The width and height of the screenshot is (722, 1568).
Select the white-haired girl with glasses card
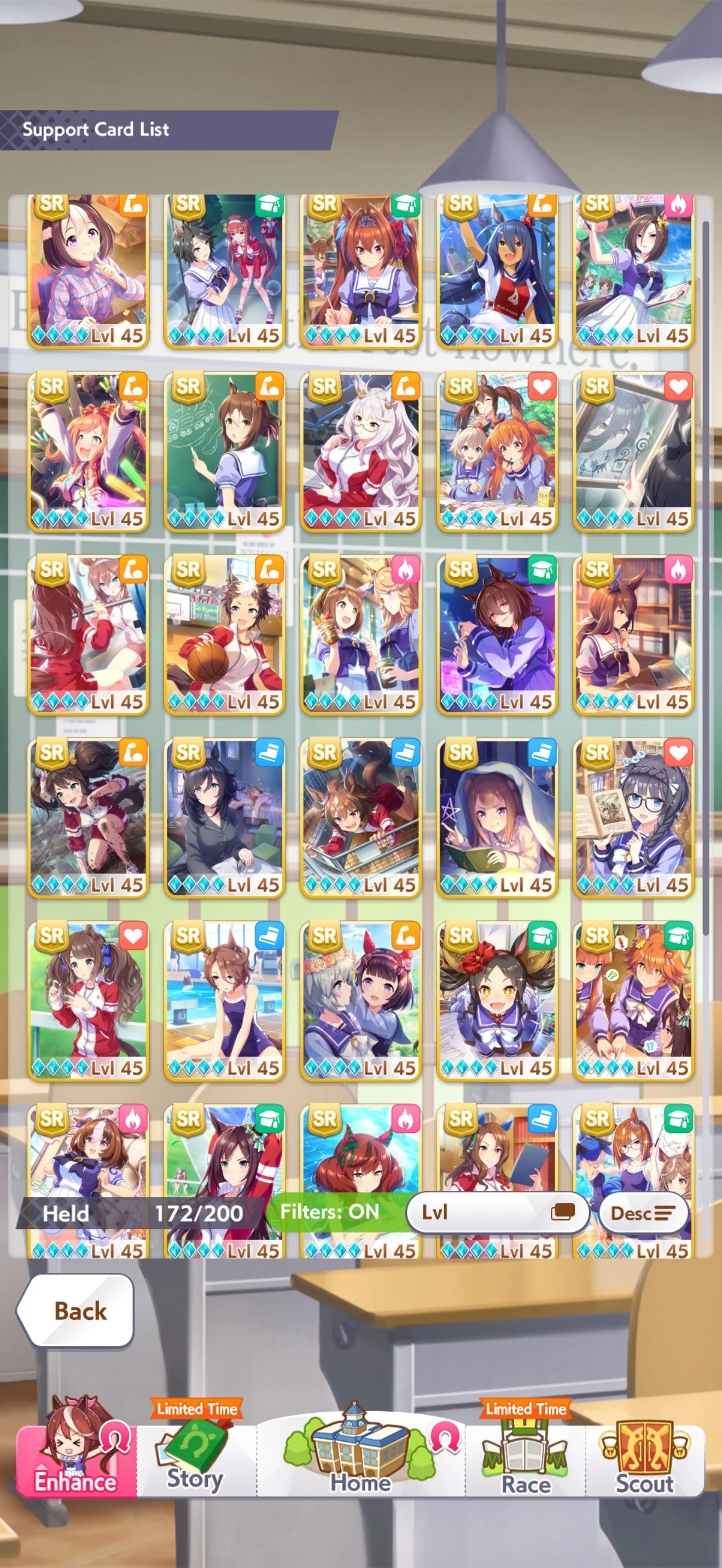point(360,450)
